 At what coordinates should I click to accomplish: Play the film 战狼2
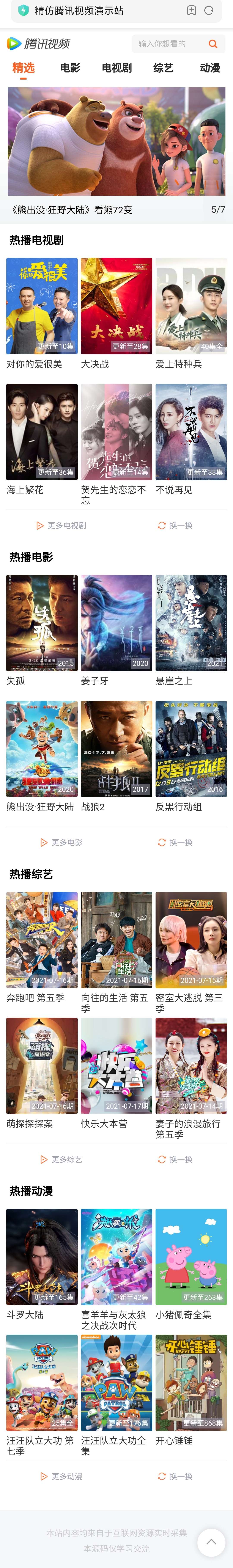(x=116, y=749)
